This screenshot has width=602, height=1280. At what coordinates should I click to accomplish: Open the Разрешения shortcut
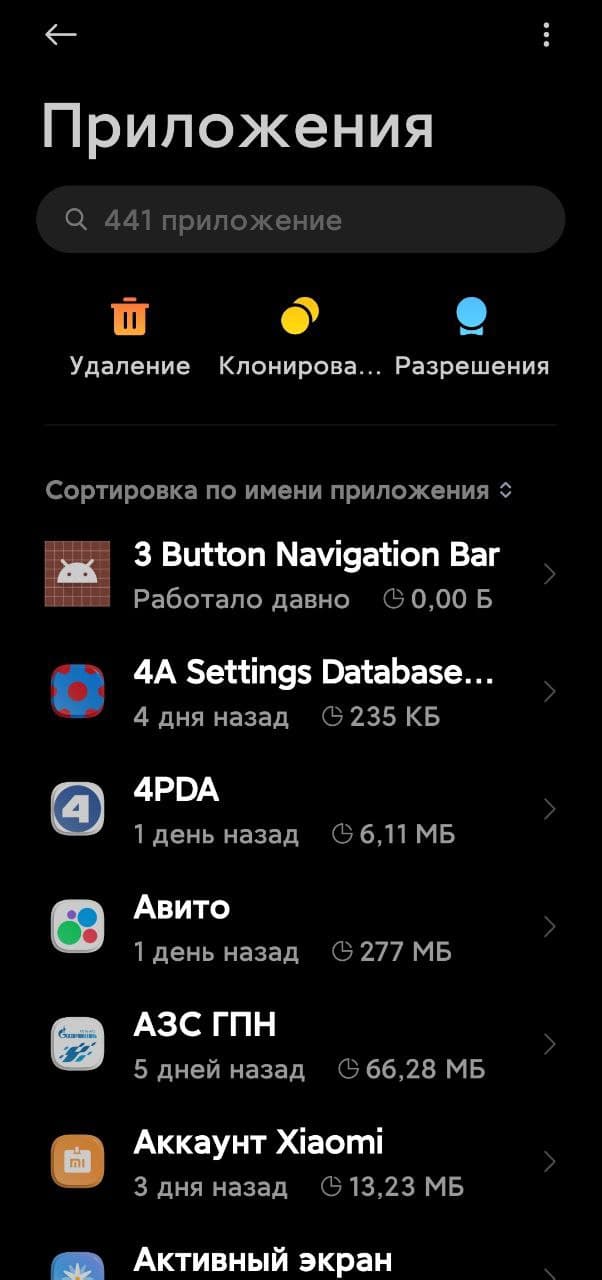(x=472, y=338)
